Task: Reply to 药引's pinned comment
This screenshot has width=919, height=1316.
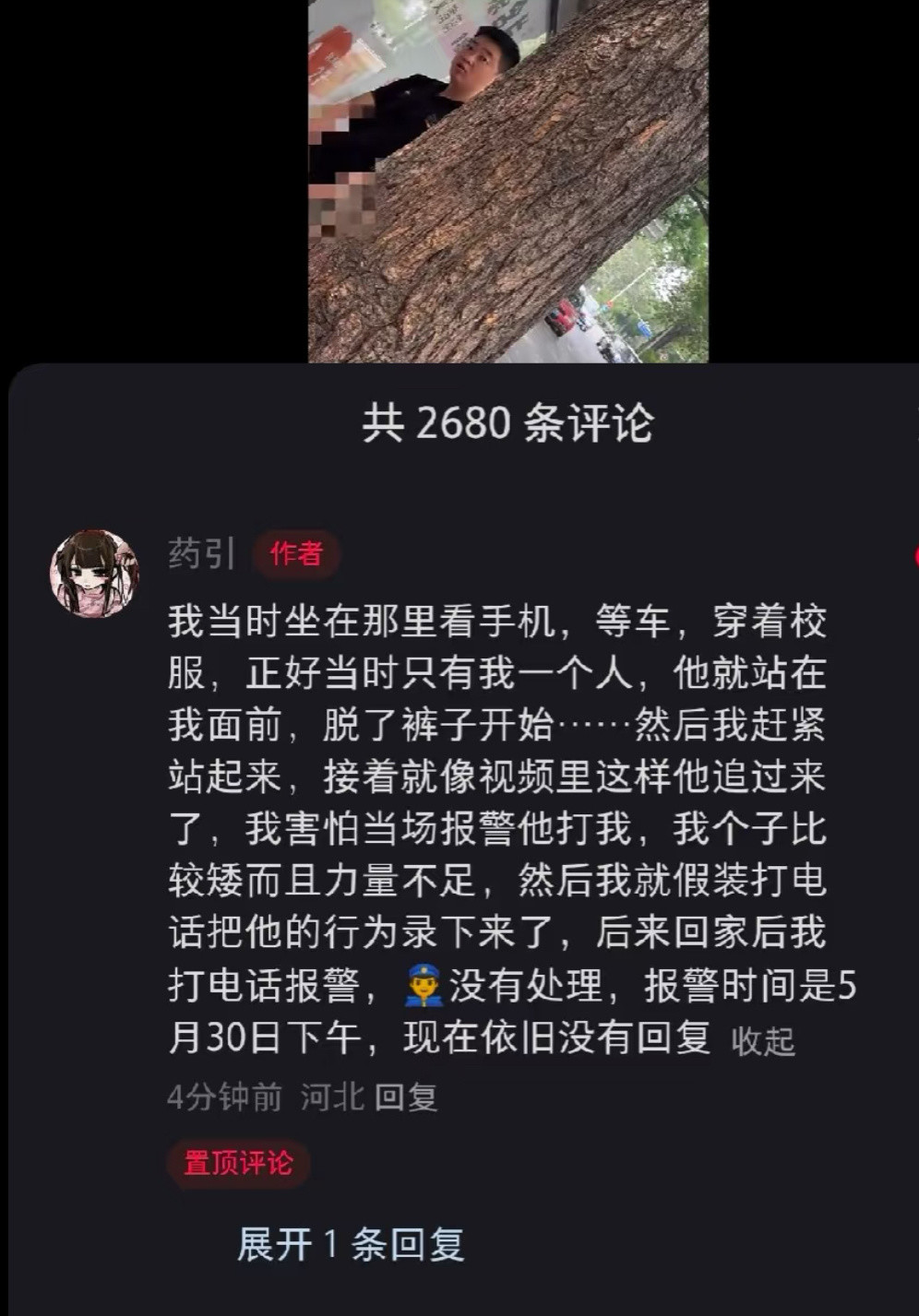Action: click(x=406, y=1097)
